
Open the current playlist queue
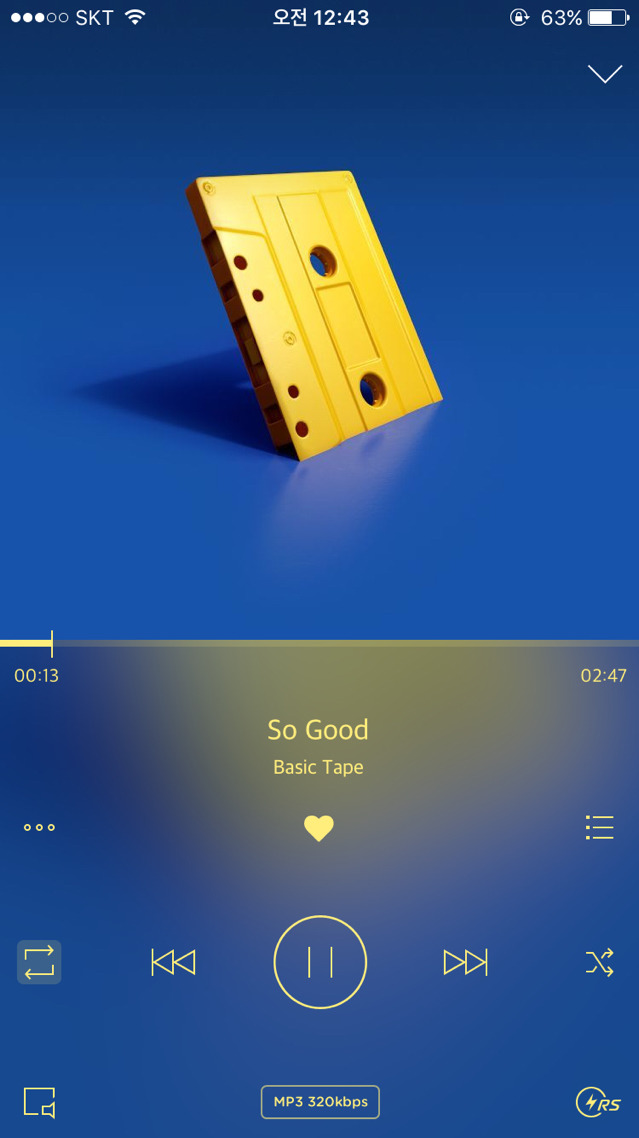click(599, 828)
